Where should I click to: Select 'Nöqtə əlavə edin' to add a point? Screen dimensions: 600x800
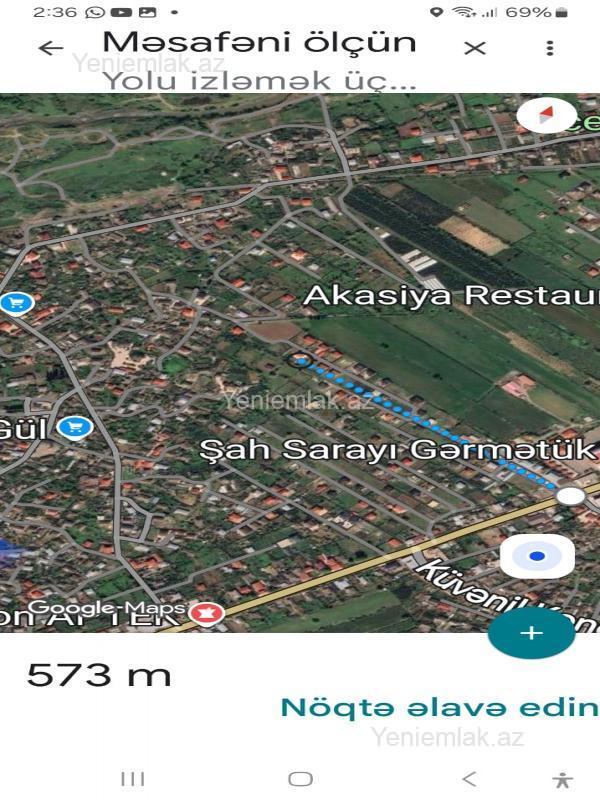(x=438, y=707)
